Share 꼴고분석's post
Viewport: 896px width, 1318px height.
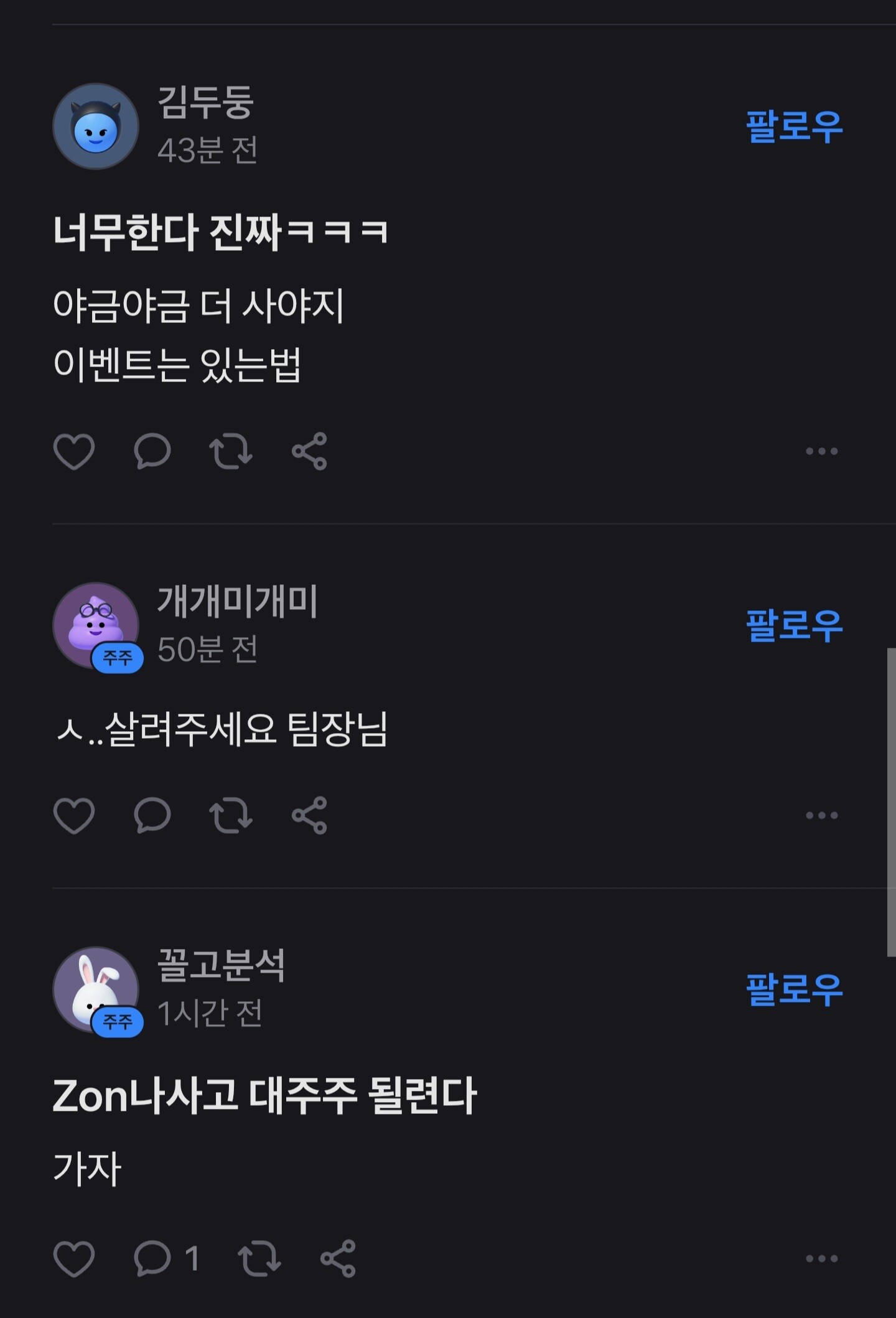[338, 1258]
